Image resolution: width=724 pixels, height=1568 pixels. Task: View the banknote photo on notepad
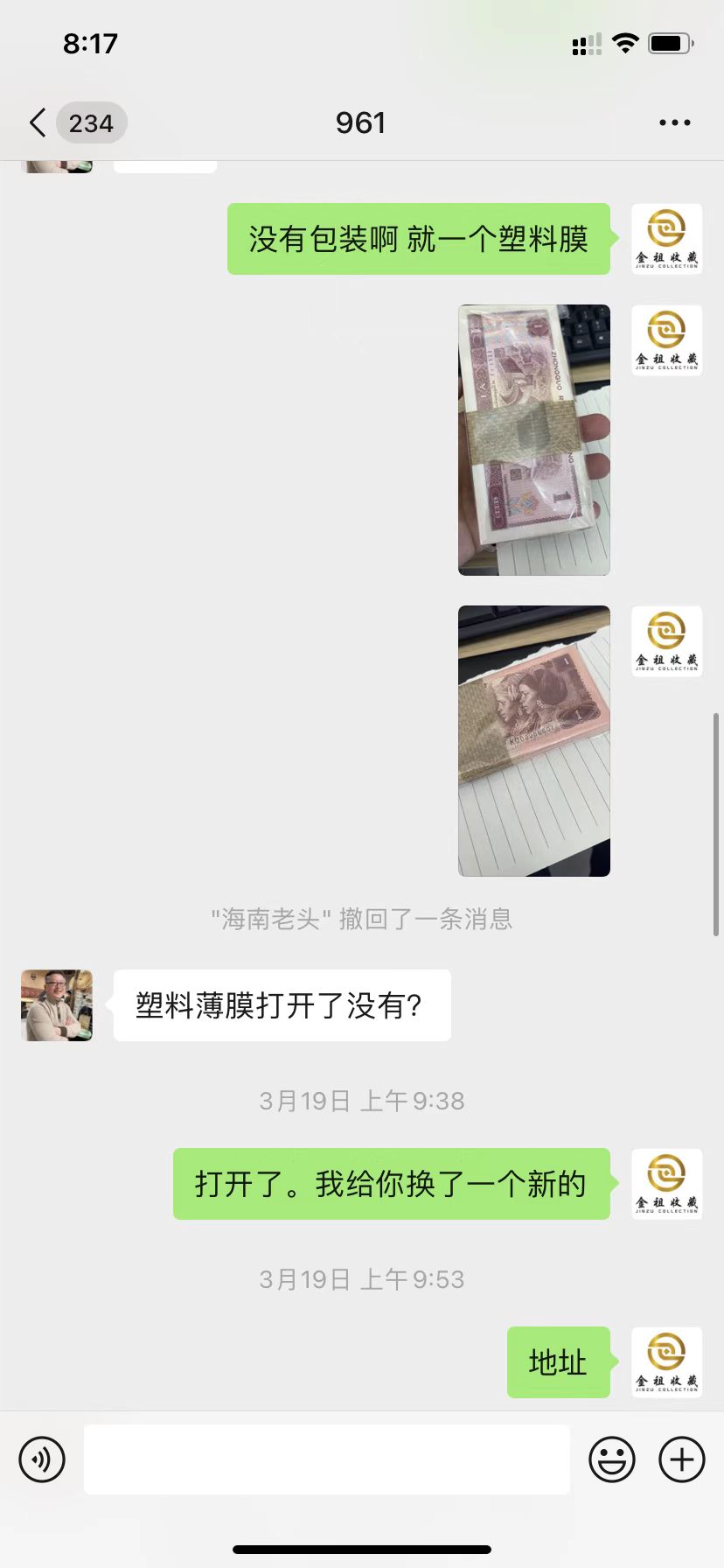pyautogui.click(x=534, y=741)
